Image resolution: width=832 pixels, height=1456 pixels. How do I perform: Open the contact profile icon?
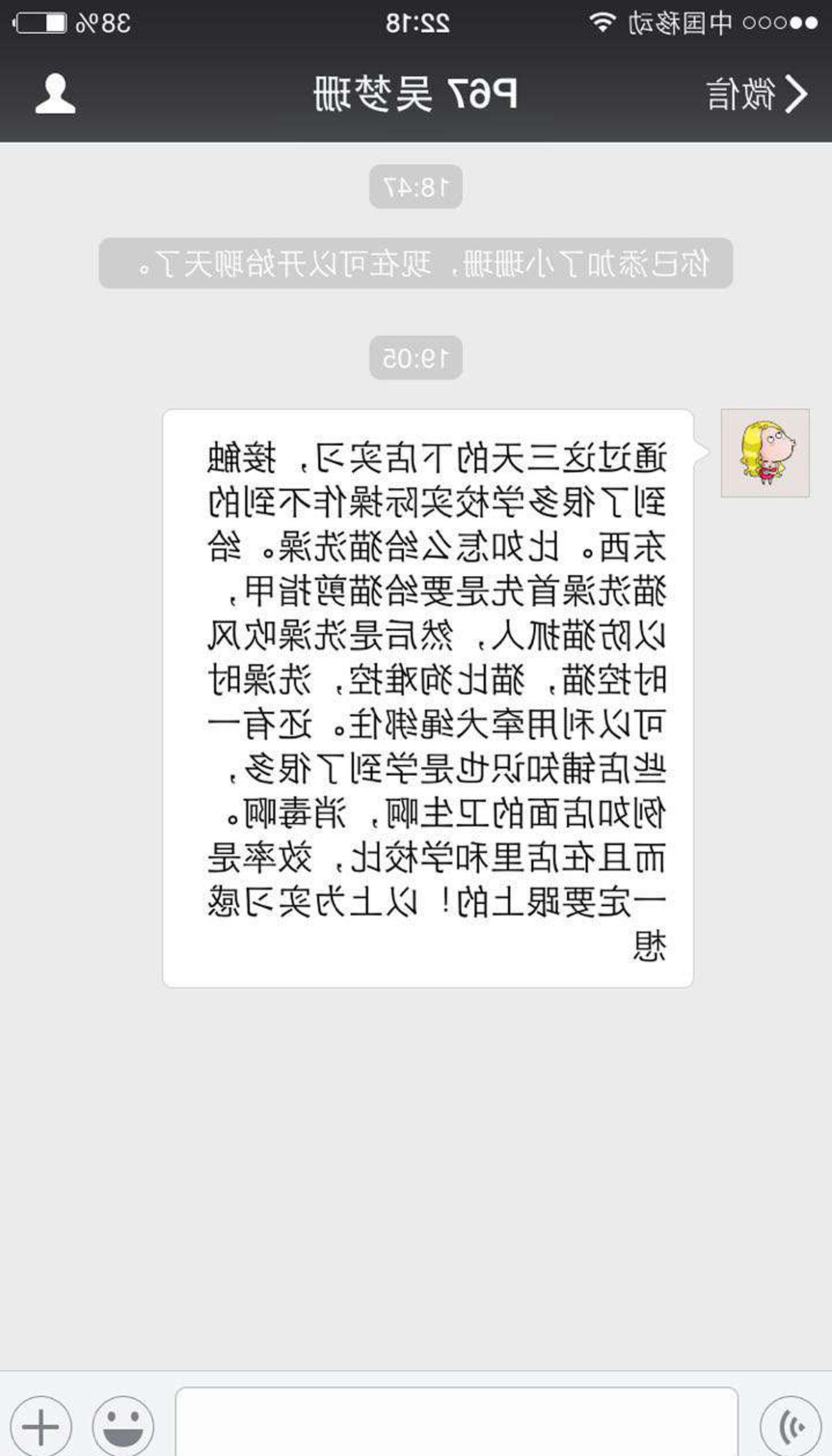[x=55, y=94]
